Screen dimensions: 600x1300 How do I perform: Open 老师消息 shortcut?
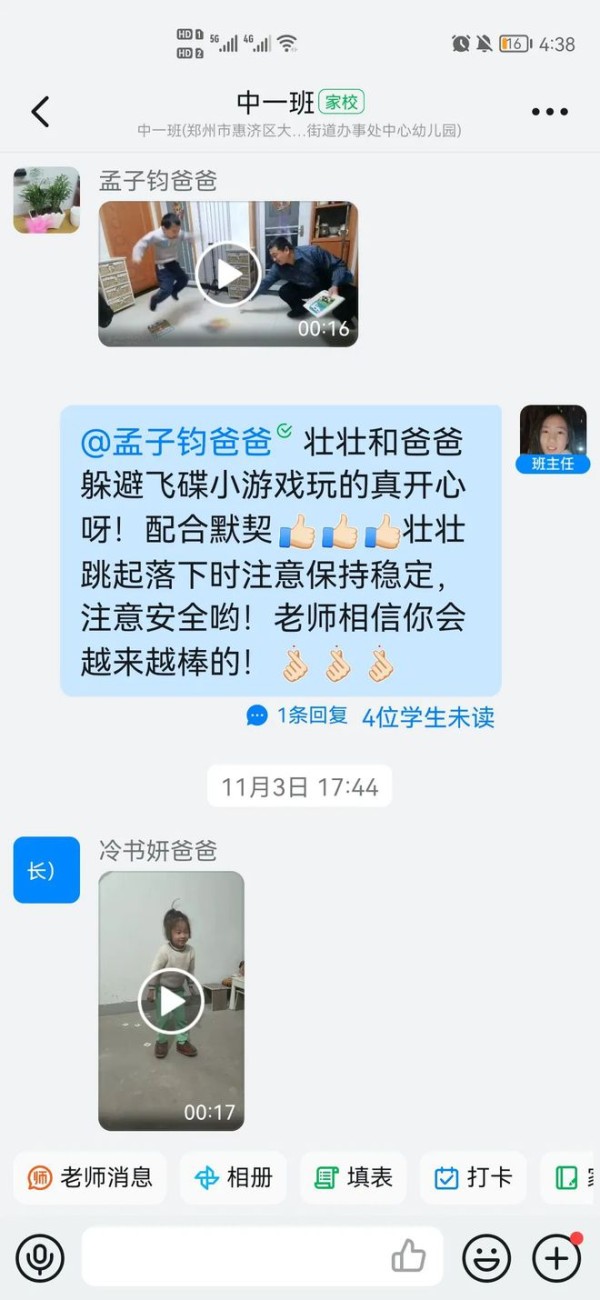point(90,1178)
